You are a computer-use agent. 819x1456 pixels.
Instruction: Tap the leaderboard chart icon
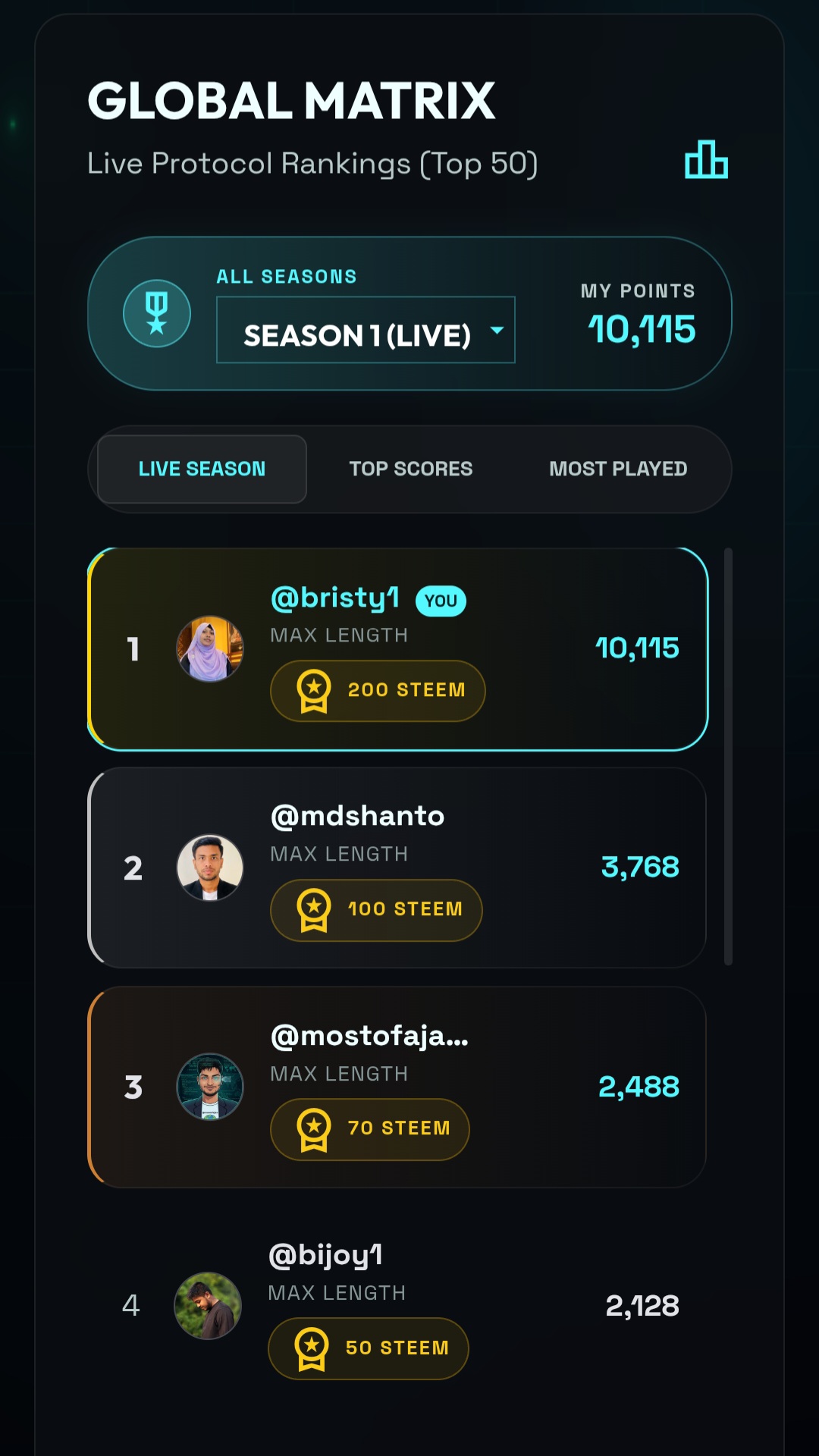coord(706,159)
